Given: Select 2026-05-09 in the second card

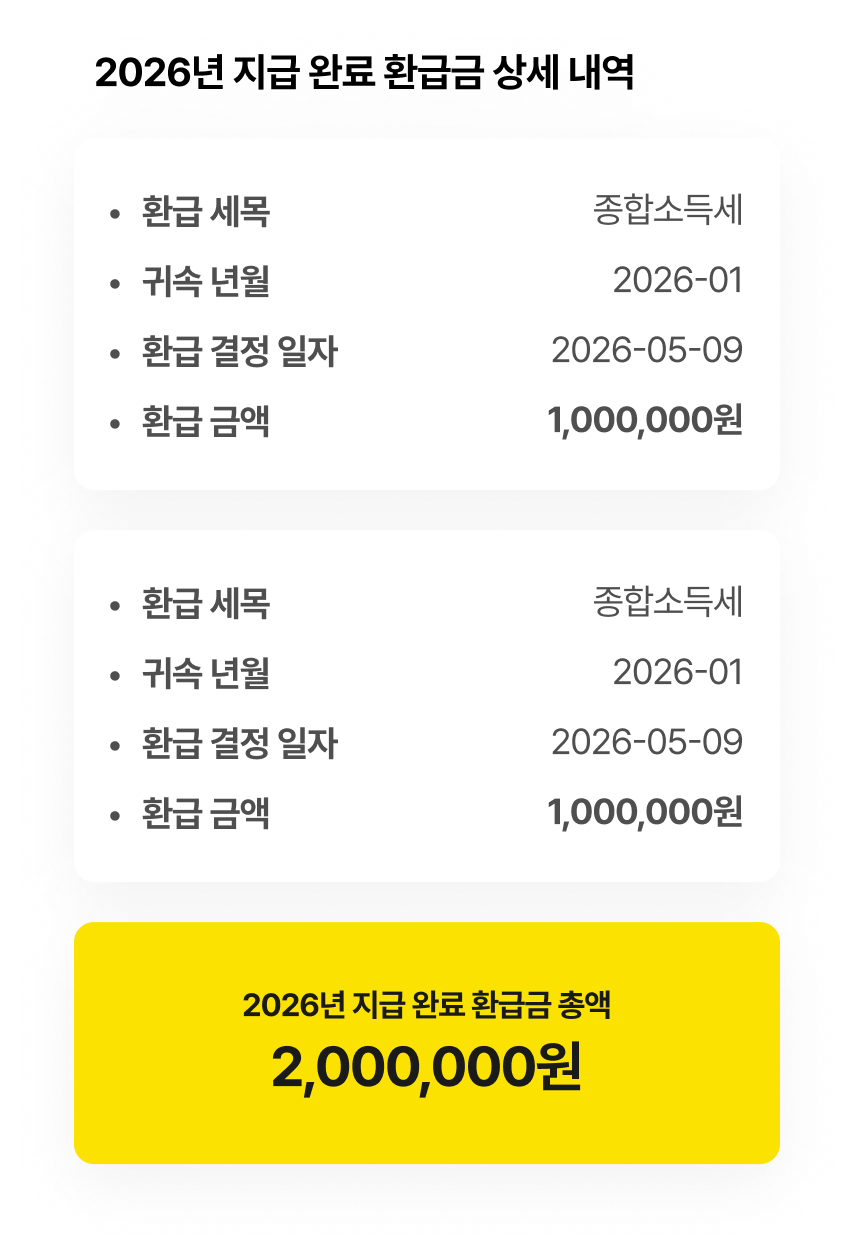Looking at the screenshot, I should [x=646, y=745].
